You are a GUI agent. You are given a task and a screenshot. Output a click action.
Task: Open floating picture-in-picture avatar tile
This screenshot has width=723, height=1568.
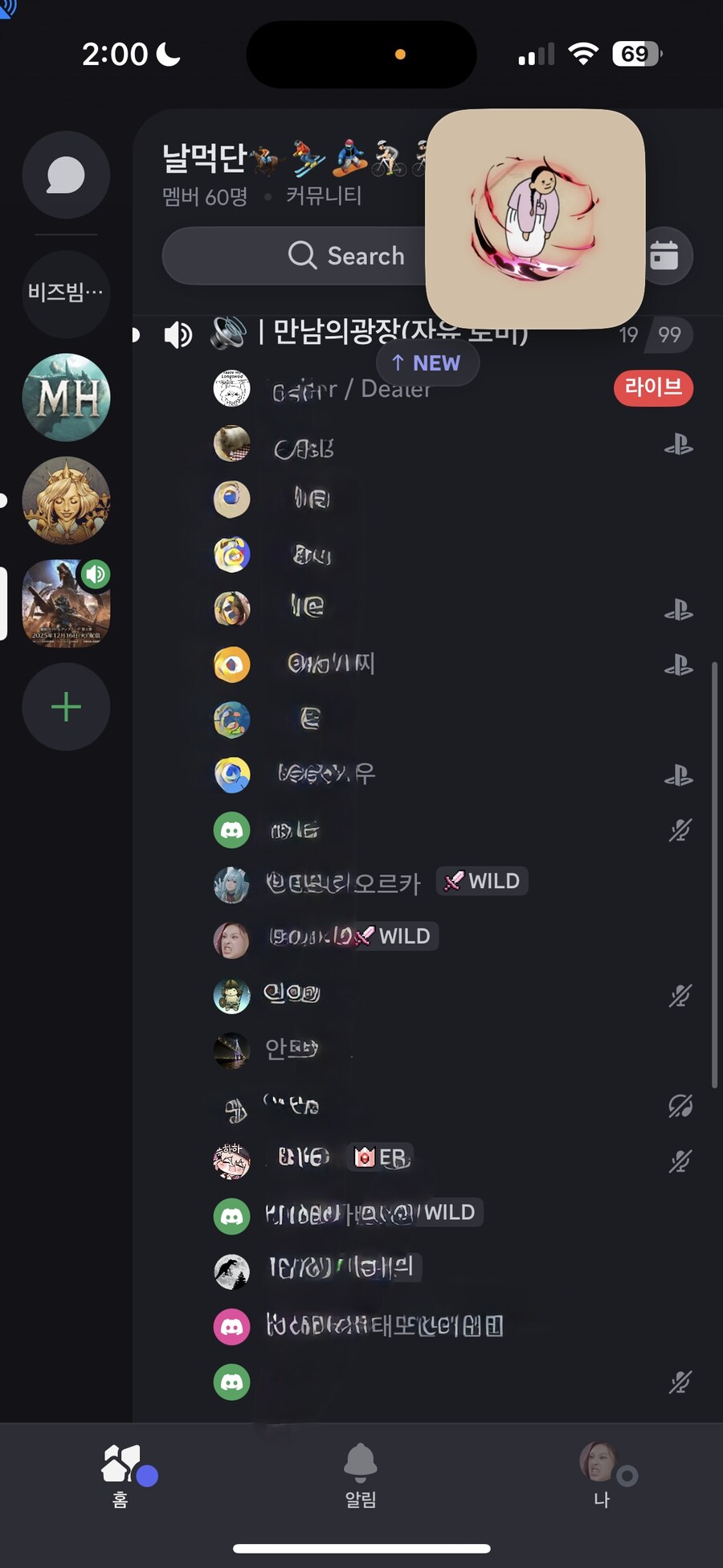click(x=535, y=219)
